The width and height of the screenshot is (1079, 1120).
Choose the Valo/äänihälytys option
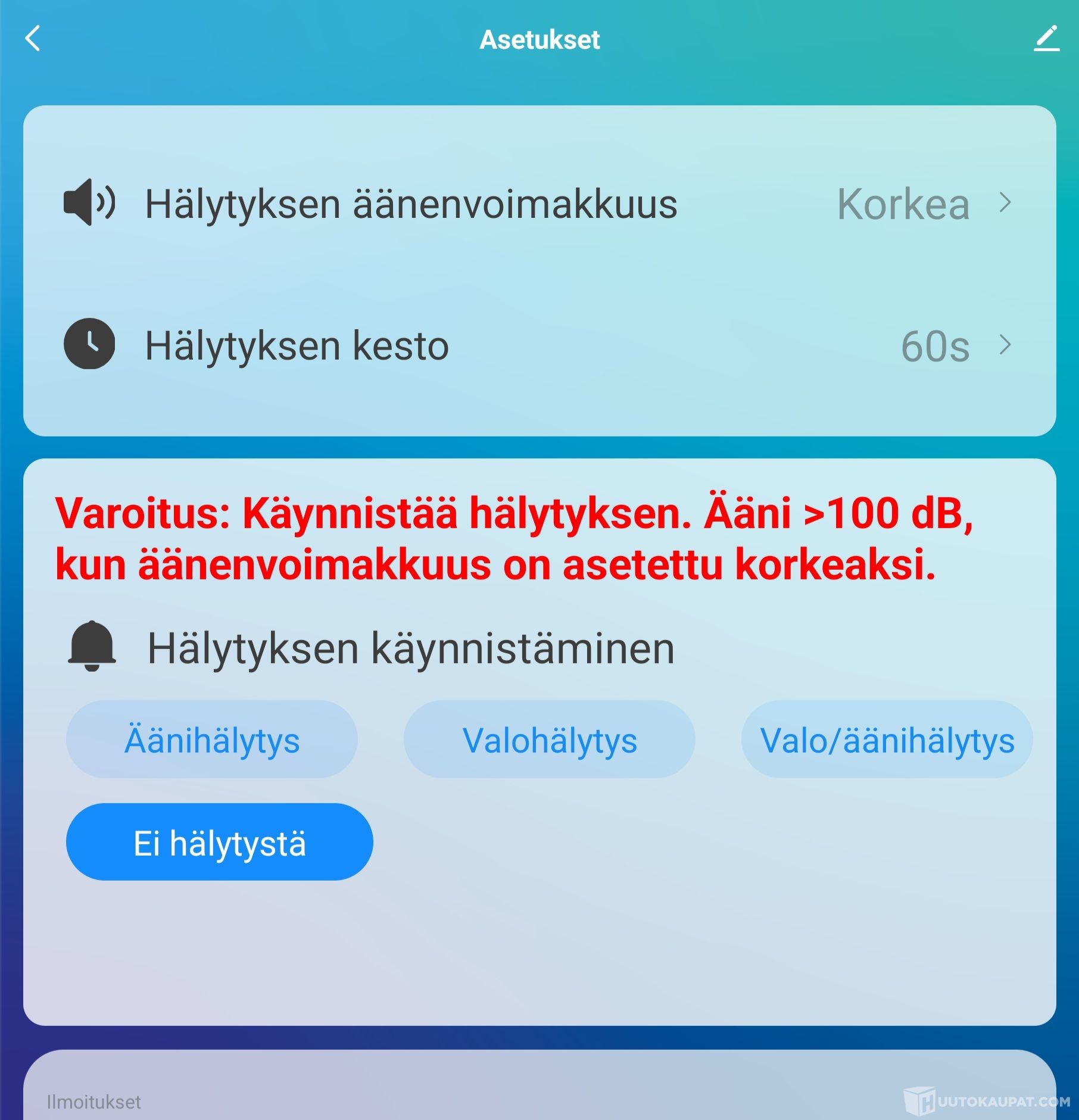(887, 740)
